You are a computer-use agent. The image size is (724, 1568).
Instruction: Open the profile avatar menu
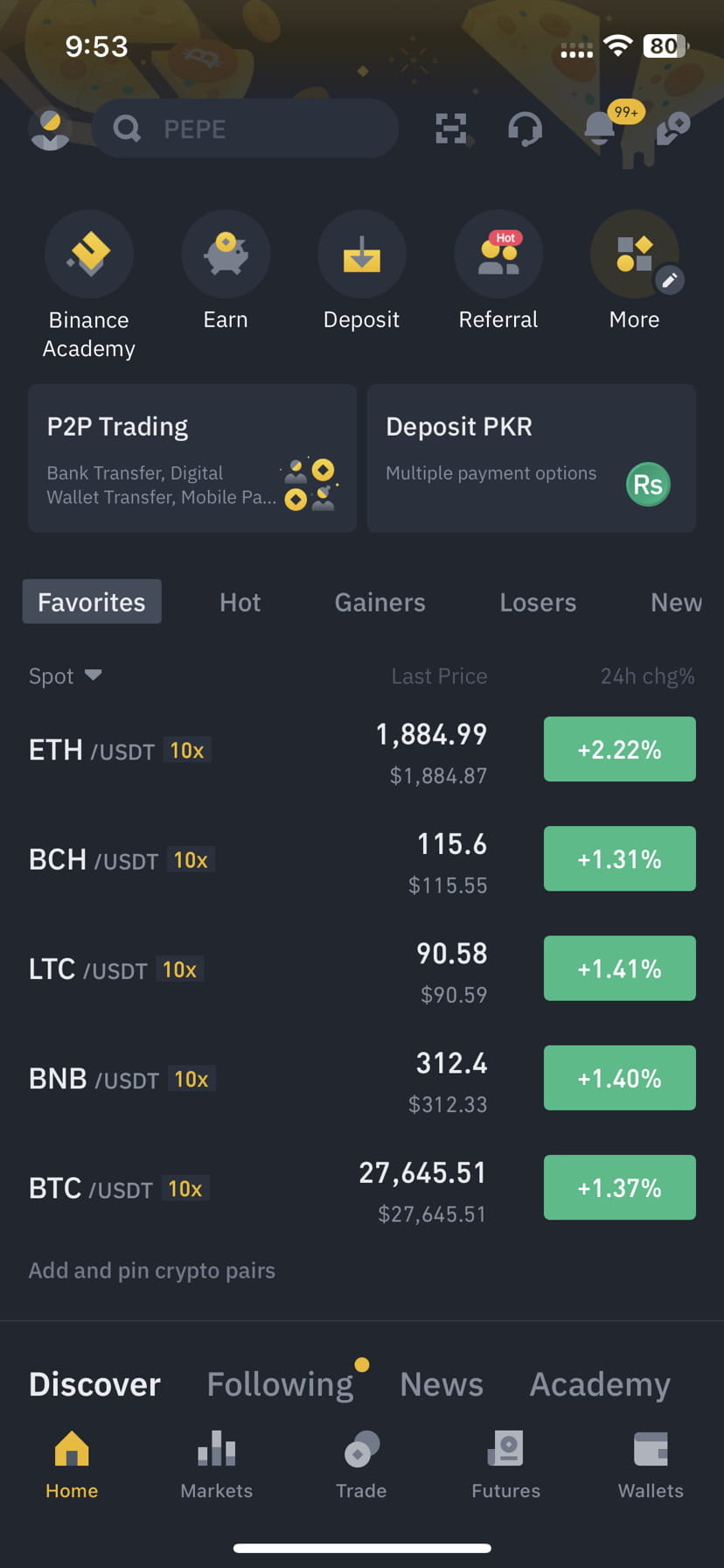[x=50, y=129]
